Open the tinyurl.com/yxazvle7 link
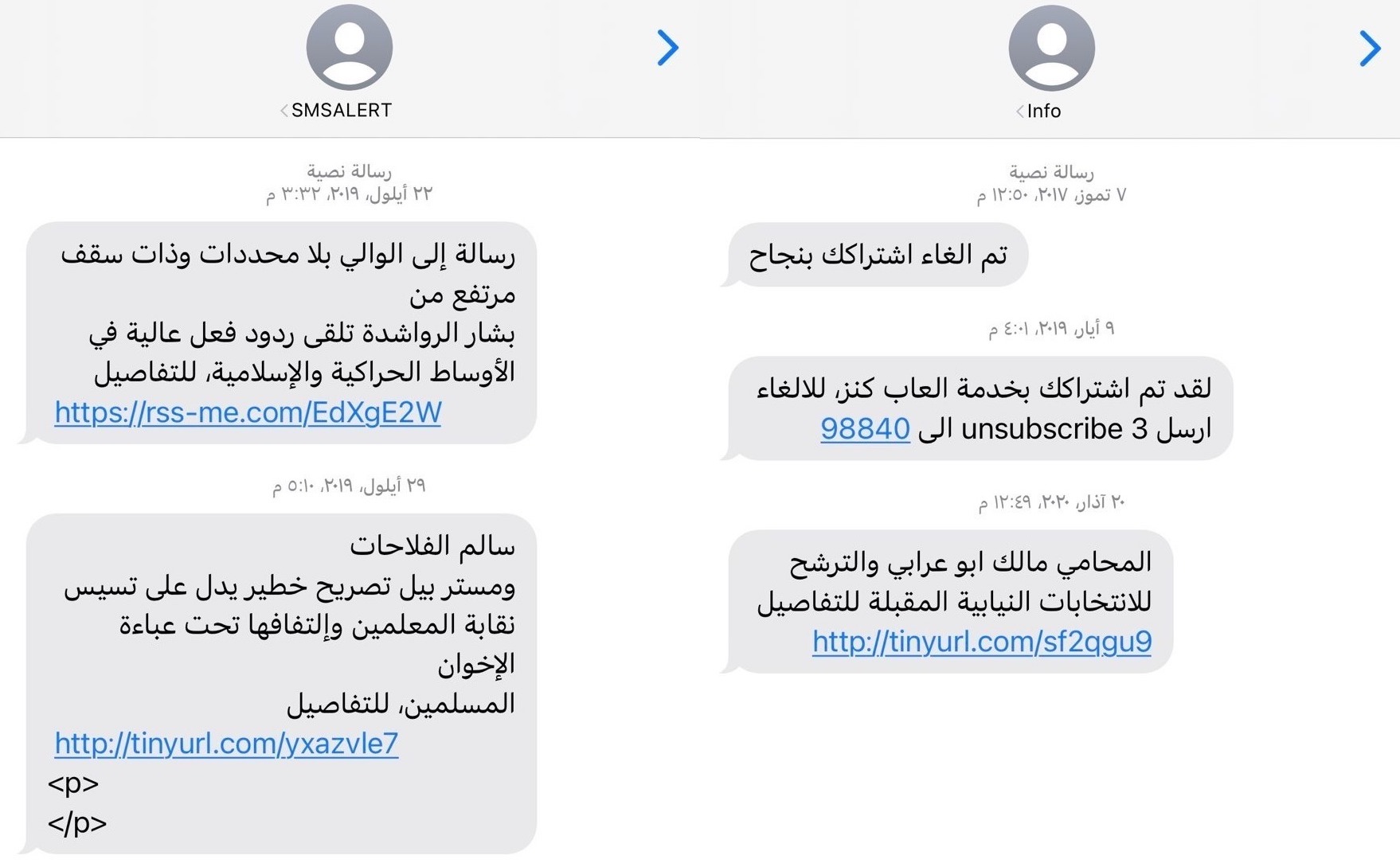The height and width of the screenshot is (863, 1400). coord(226,744)
